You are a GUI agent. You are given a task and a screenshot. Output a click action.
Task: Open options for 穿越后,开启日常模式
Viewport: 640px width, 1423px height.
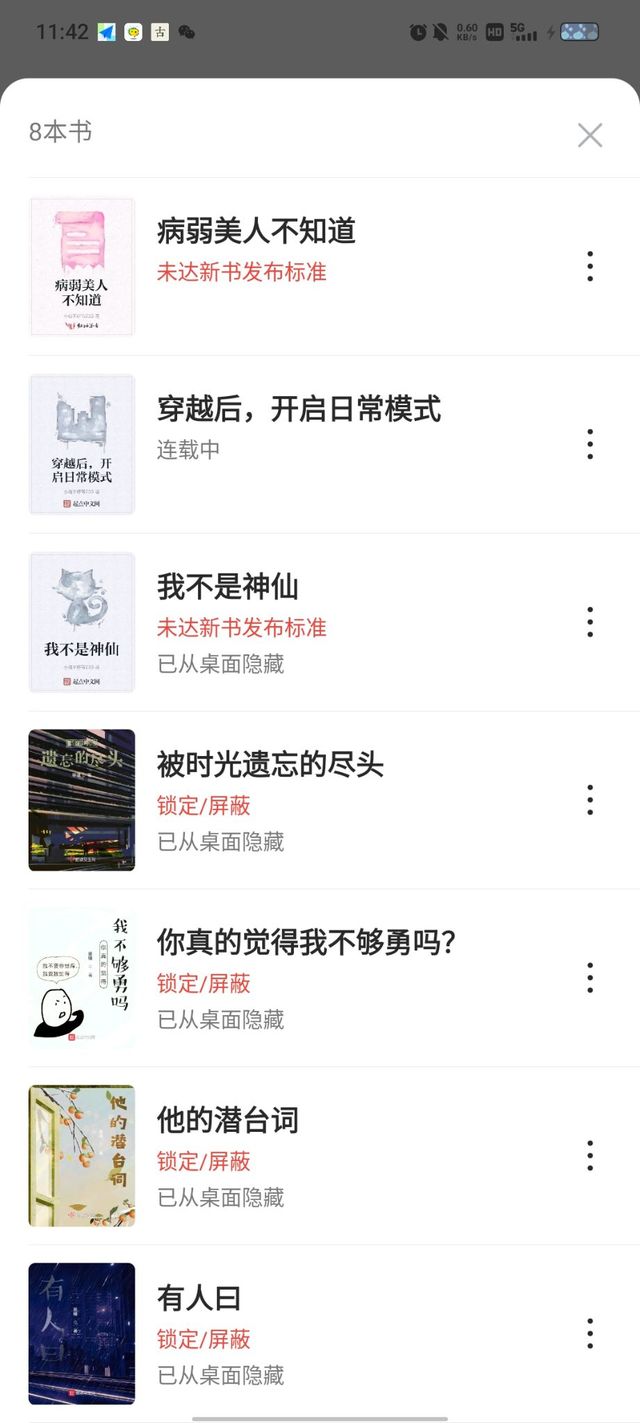[590, 444]
